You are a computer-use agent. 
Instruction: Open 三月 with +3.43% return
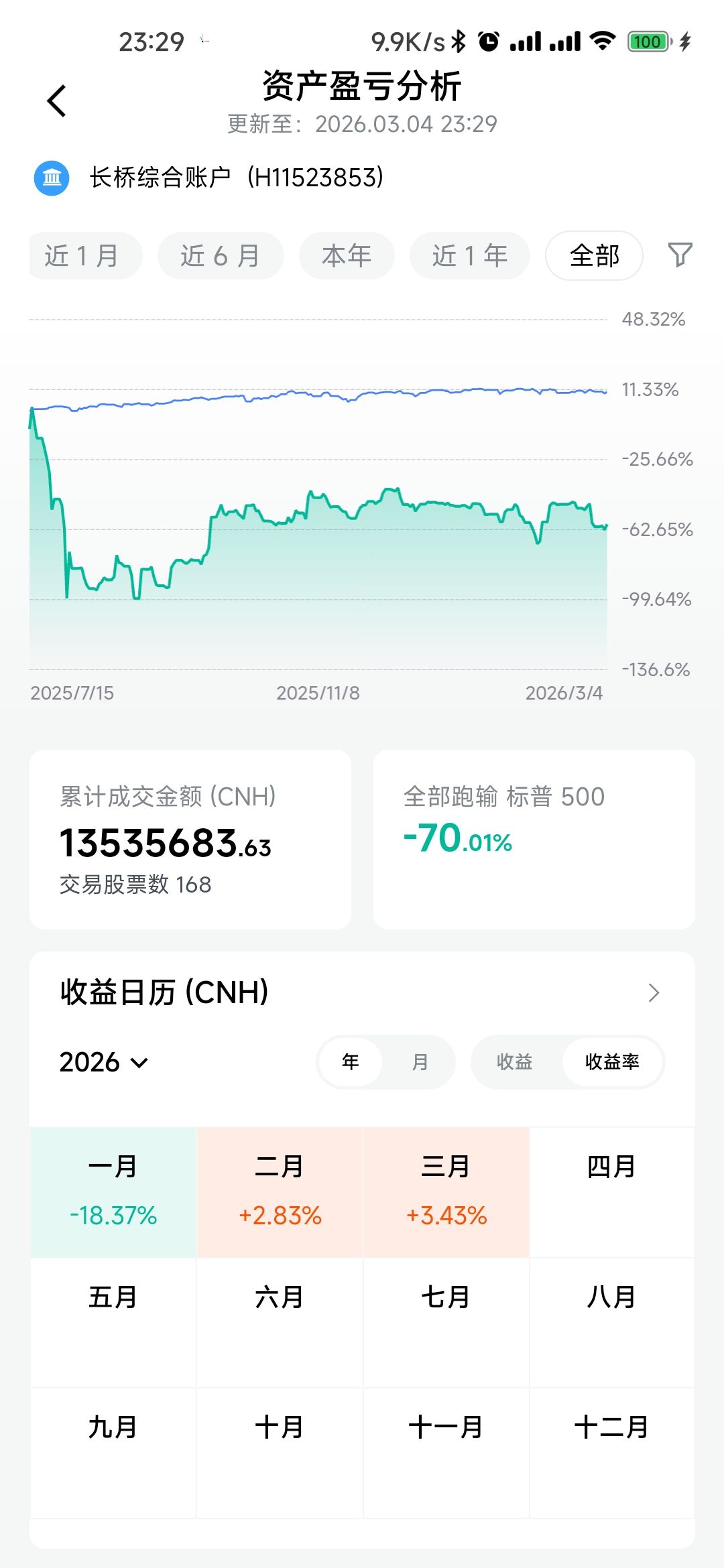tap(446, 1191)
